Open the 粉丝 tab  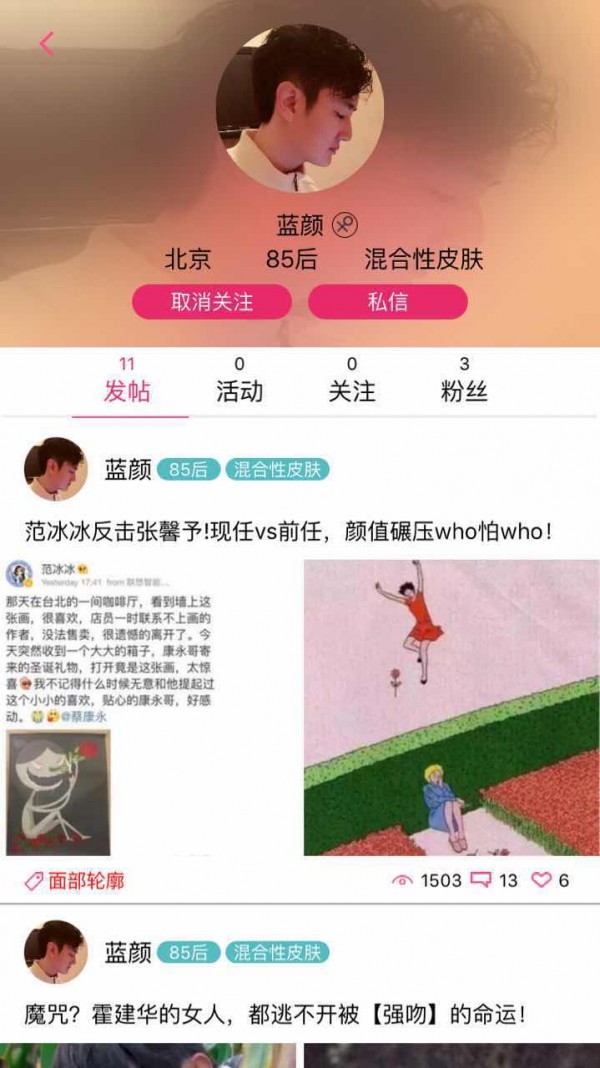pos(464,381)
